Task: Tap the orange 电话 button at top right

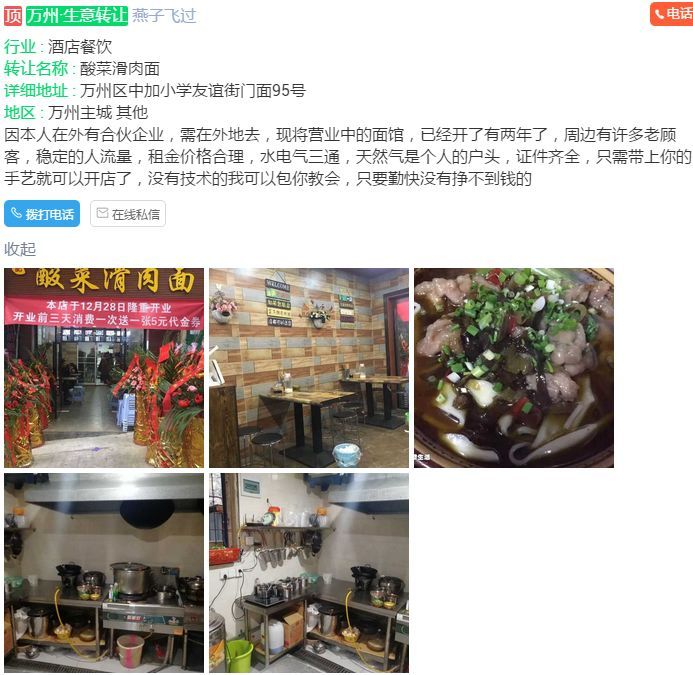Action: click(671, 14)
